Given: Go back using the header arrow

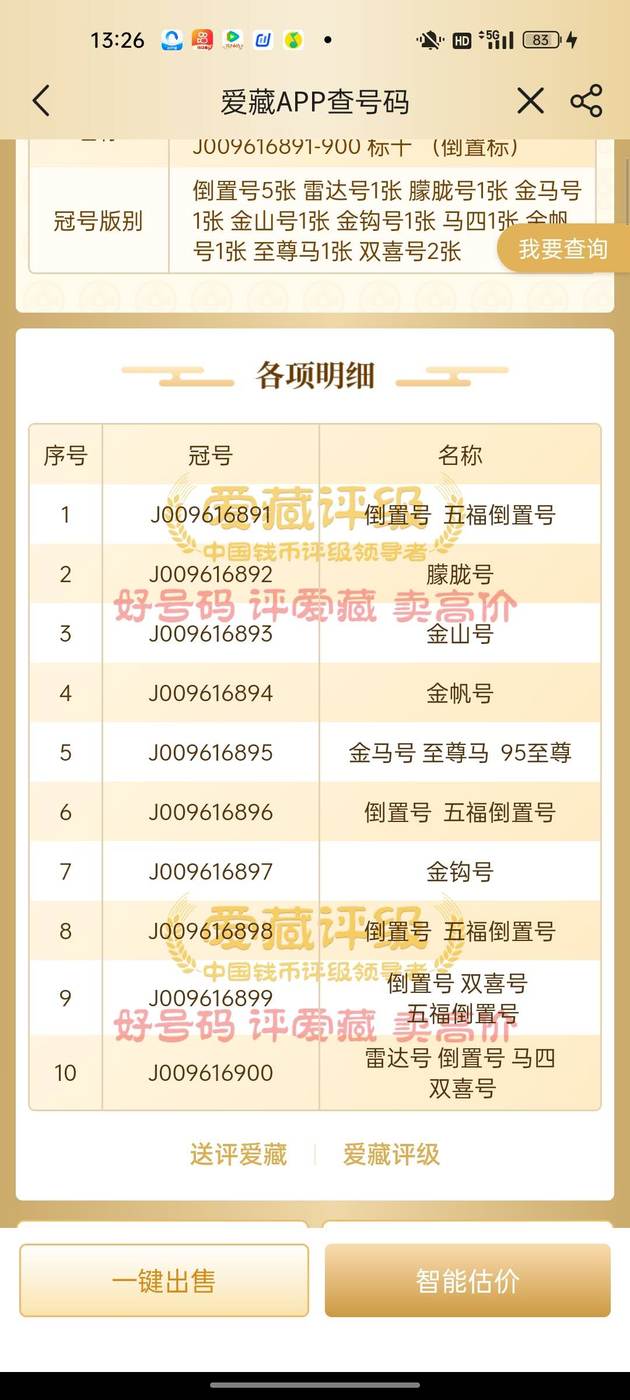Looking at the screenshot, I should pyautogui.click(x=41, y=101).
